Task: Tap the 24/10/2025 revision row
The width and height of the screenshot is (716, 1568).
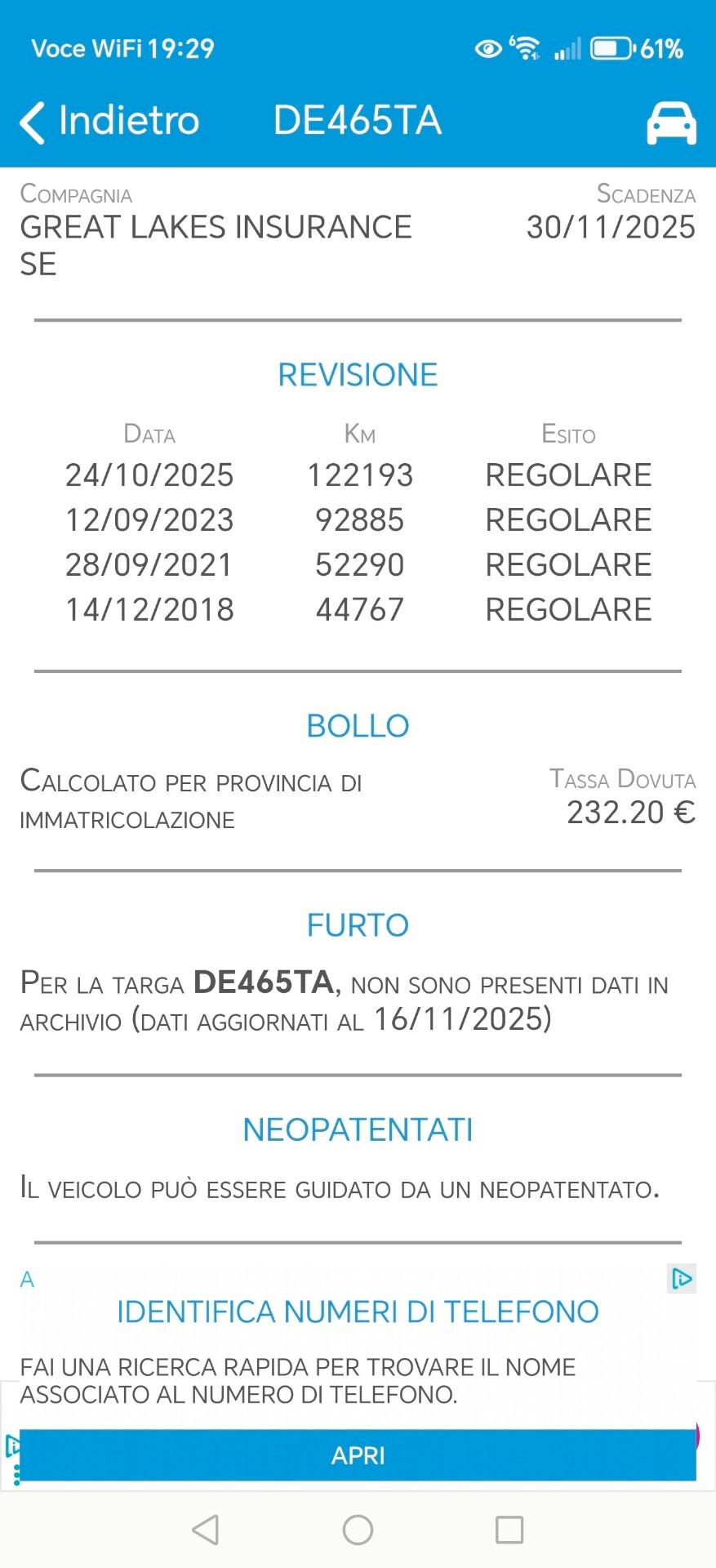Action: [358, 474]
